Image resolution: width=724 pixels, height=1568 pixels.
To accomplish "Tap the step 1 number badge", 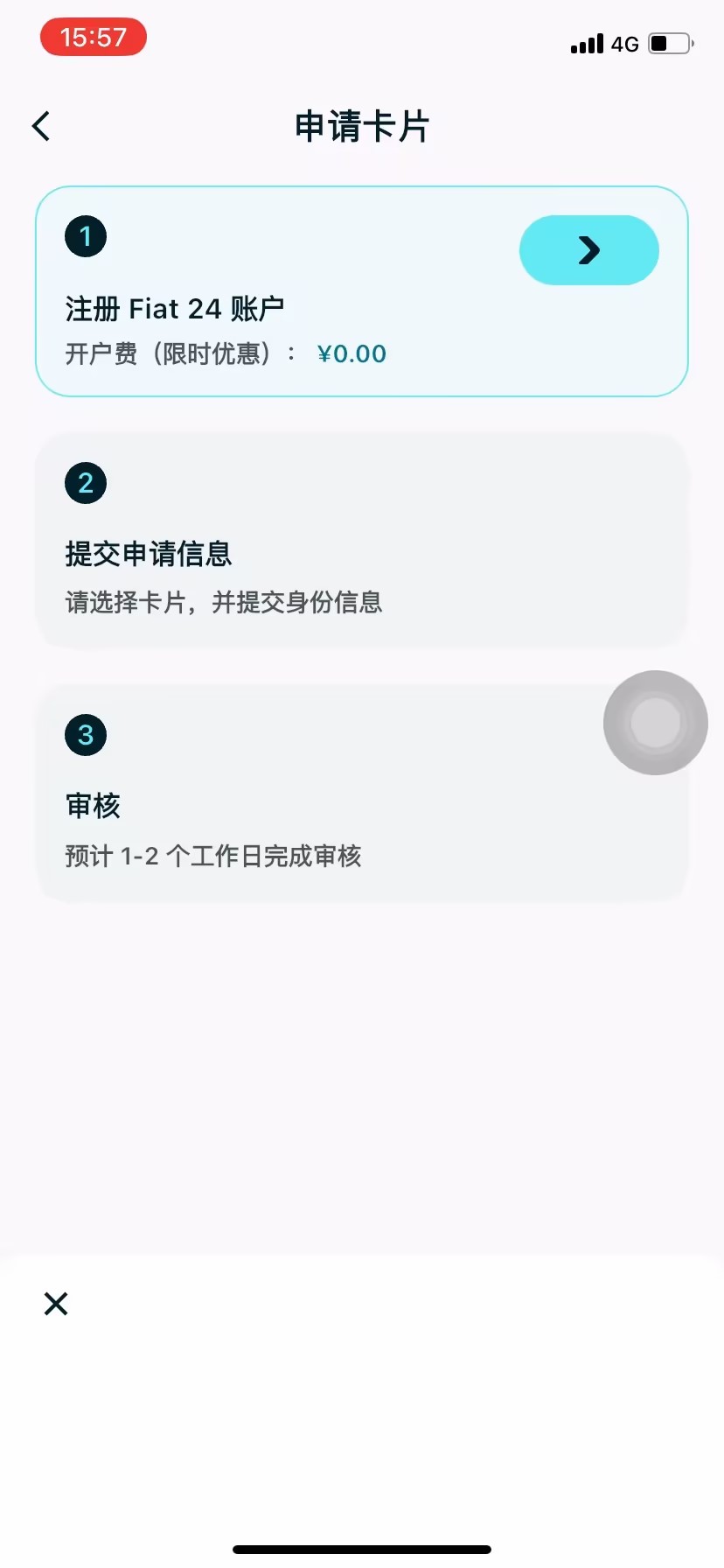I will 85,235.
